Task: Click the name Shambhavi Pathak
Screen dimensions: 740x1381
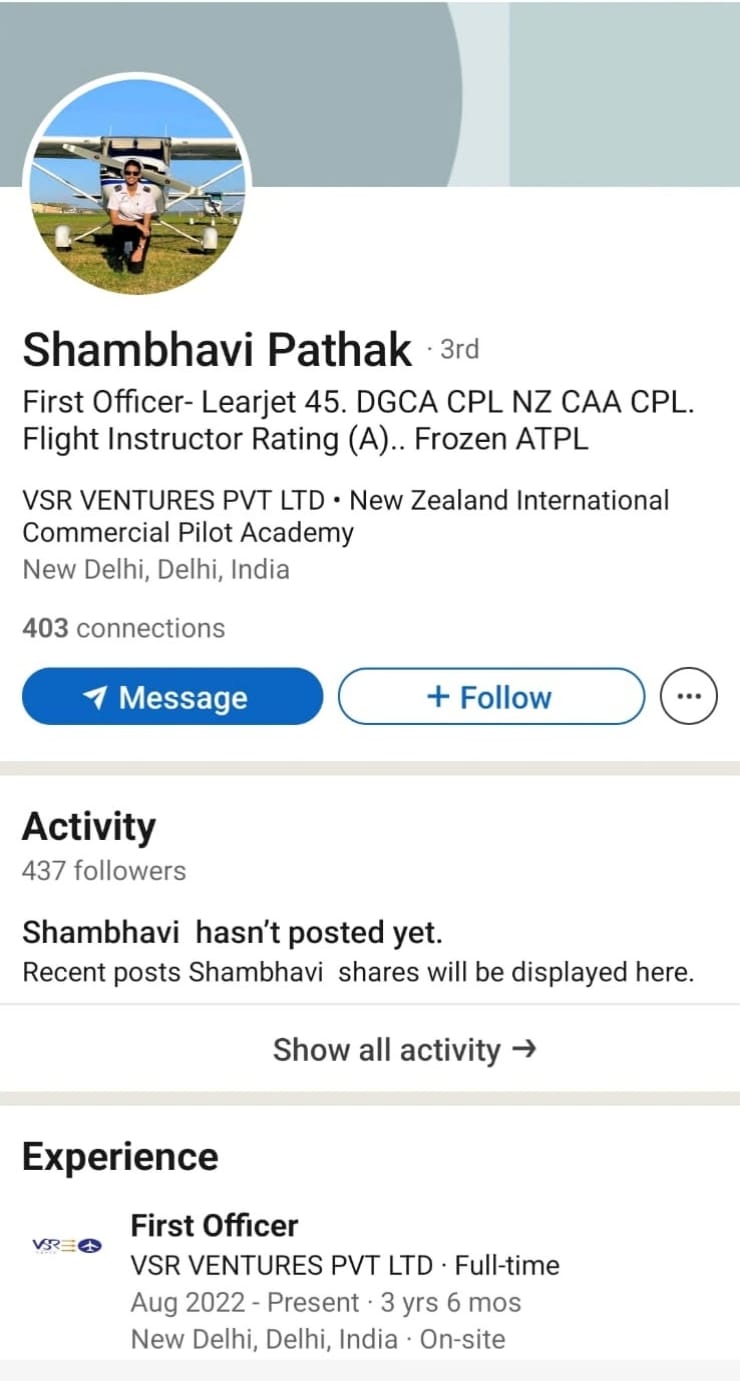Action: pyautogui.click(x=215, y=350)
